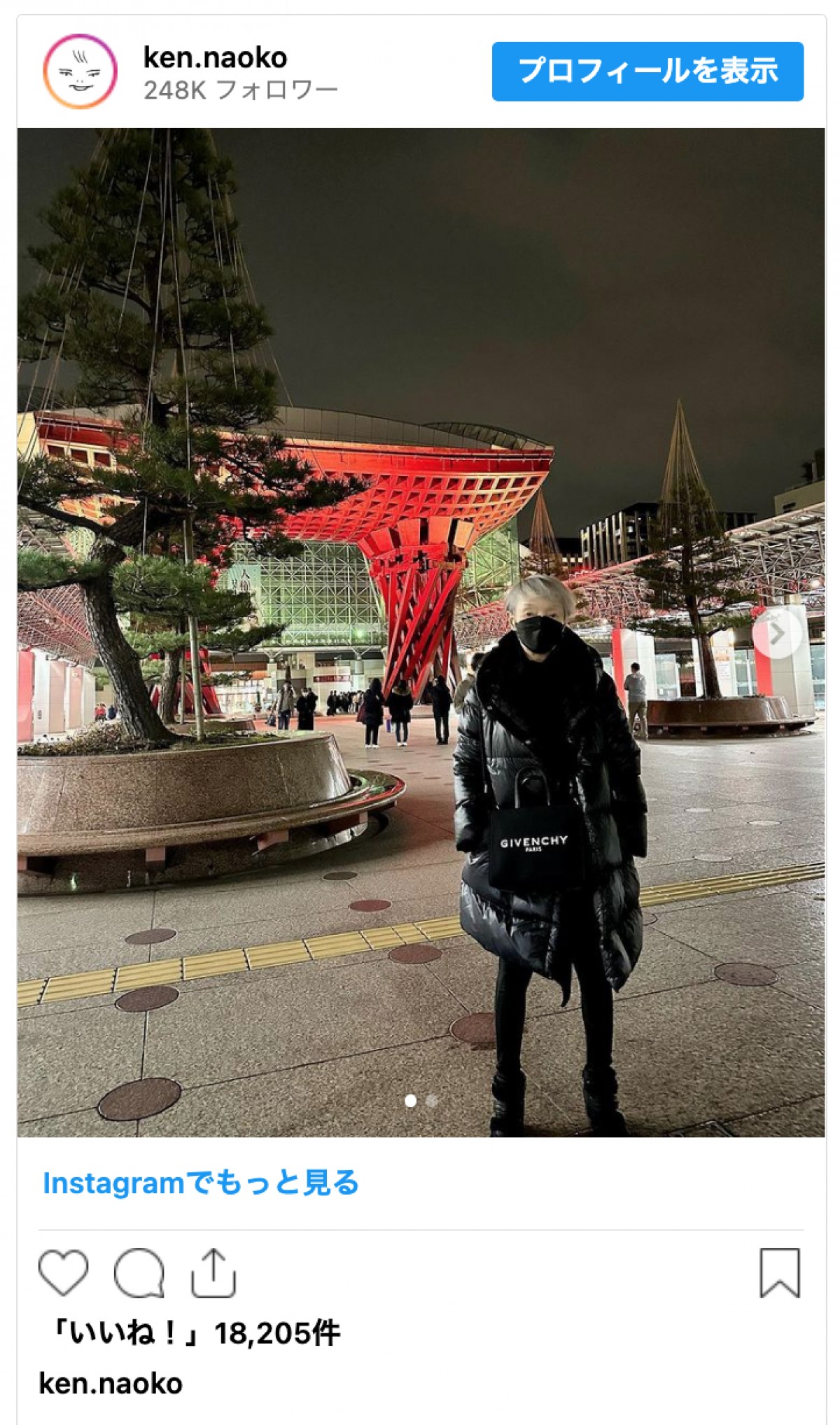The width and height of the screenshot is (840, 1425).
Task: Share this post with the share icon
Action: pos(213,1272)
